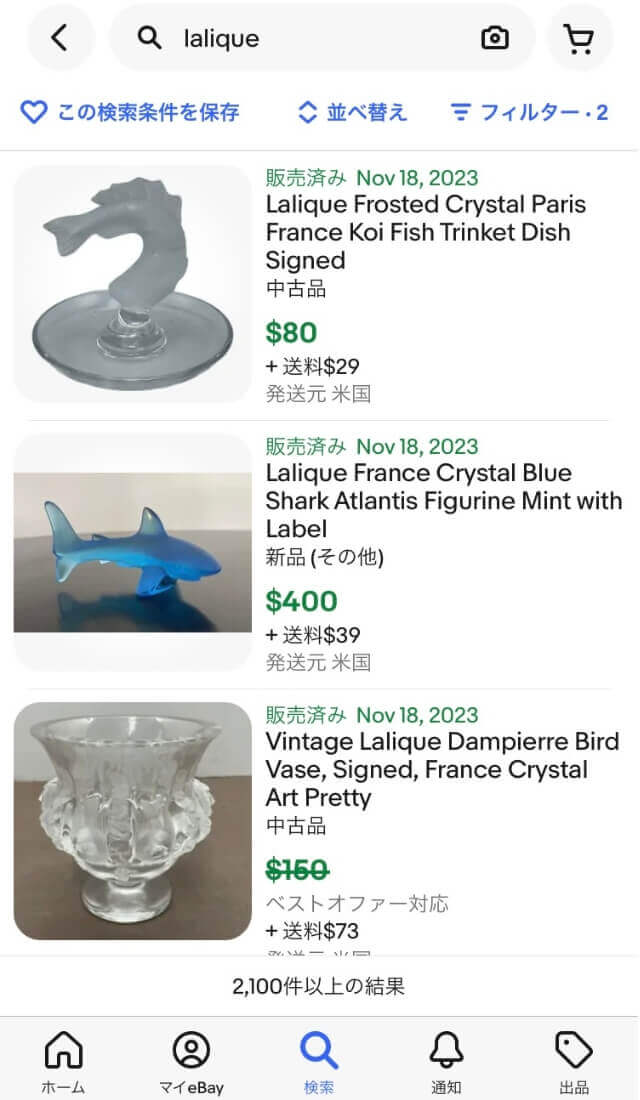Switch to the ホーム tab
Viewport: 640px width, 1100px height.
(63, 1061)
